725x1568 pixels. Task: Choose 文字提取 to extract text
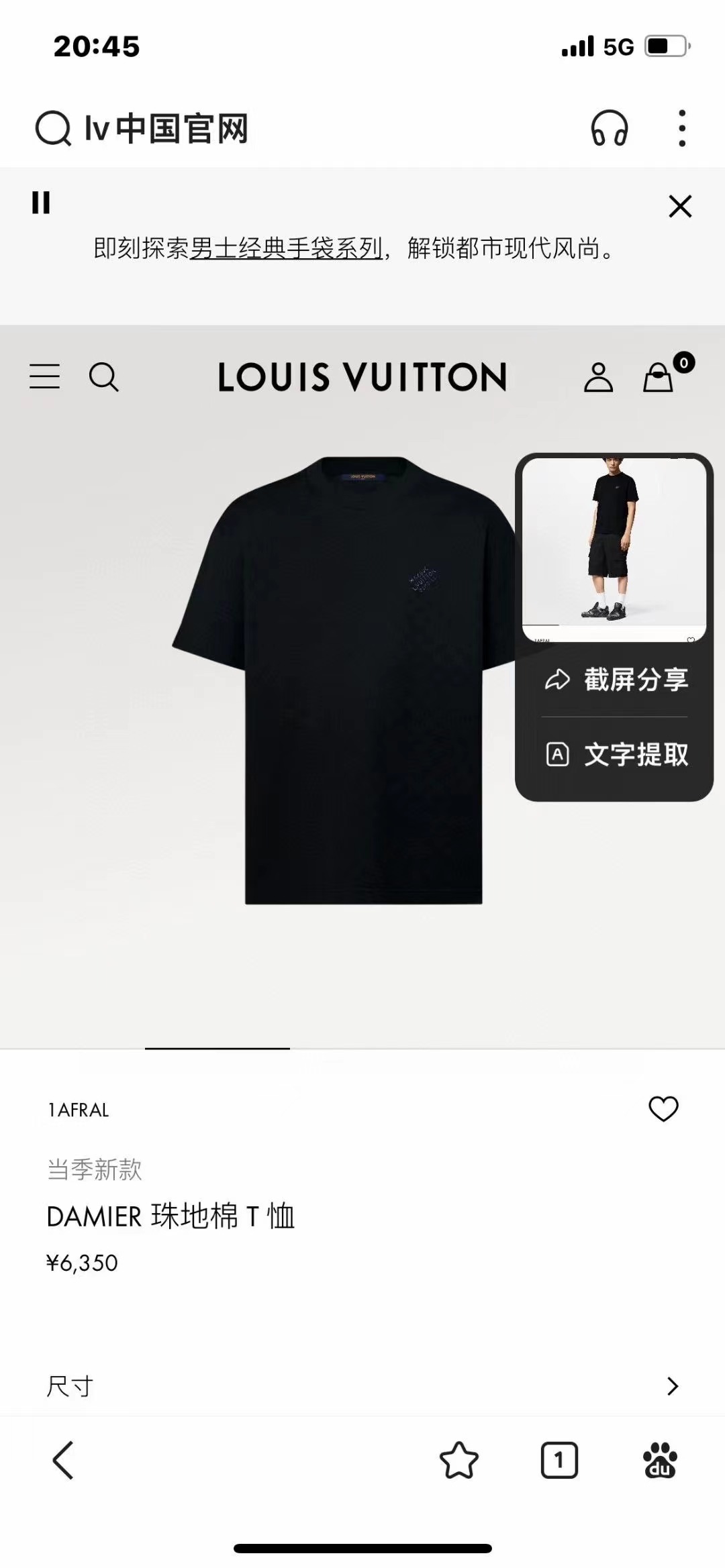click(x=616, y=755)
